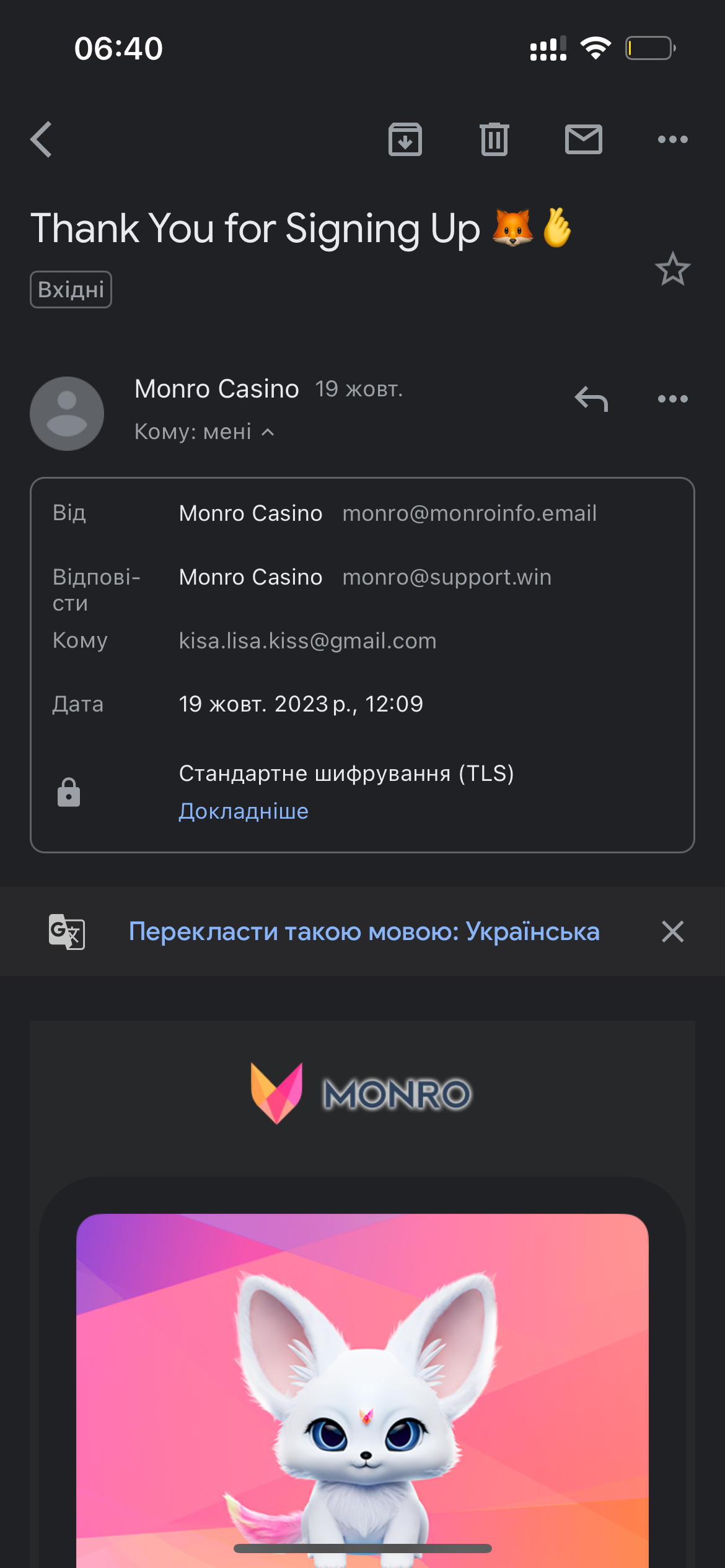Delete this email with trash icon
Viewport: 725px width, 1568px height.
494,139
